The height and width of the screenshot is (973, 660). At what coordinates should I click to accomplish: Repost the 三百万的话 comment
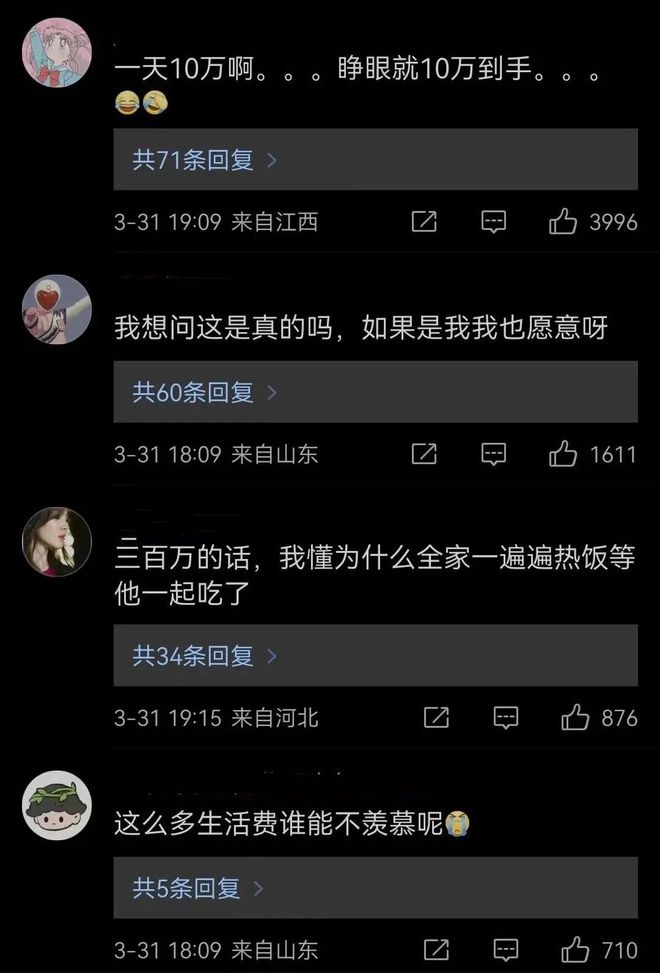[436, 717]
